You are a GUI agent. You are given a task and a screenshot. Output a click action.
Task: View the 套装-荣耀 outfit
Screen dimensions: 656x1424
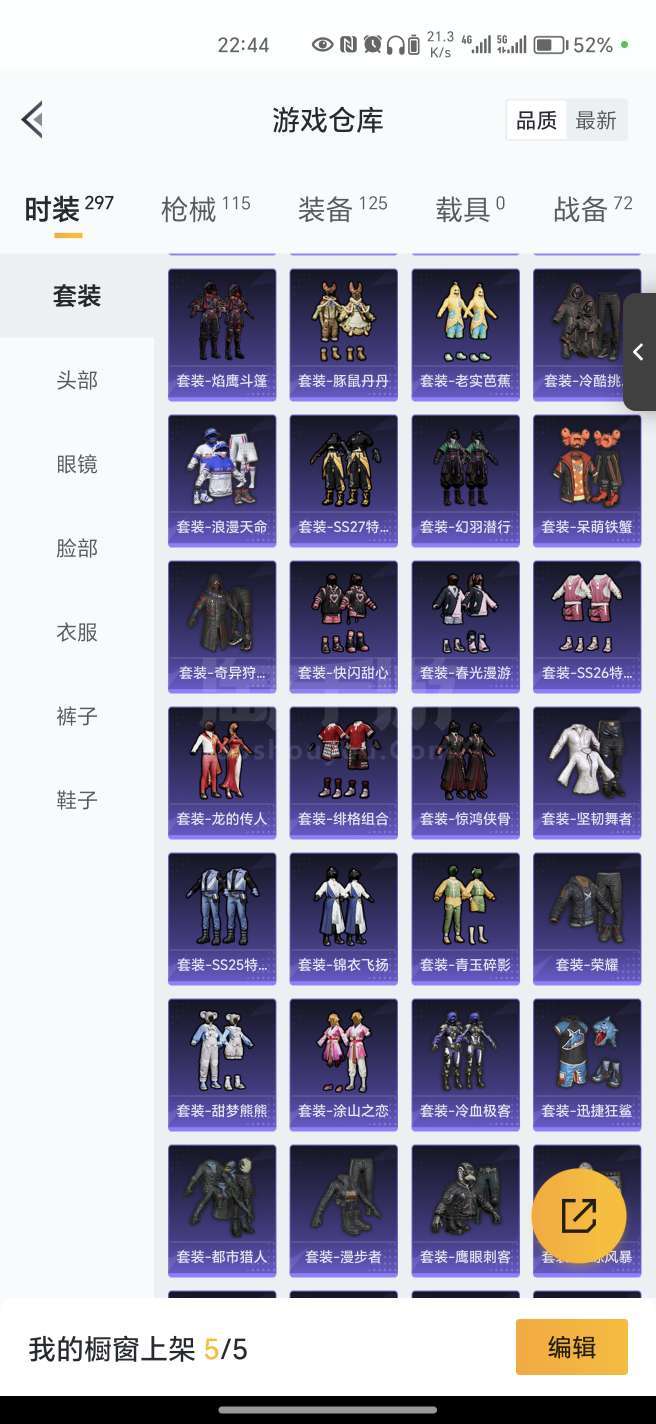pyautogui.click(x=587, y=919)
